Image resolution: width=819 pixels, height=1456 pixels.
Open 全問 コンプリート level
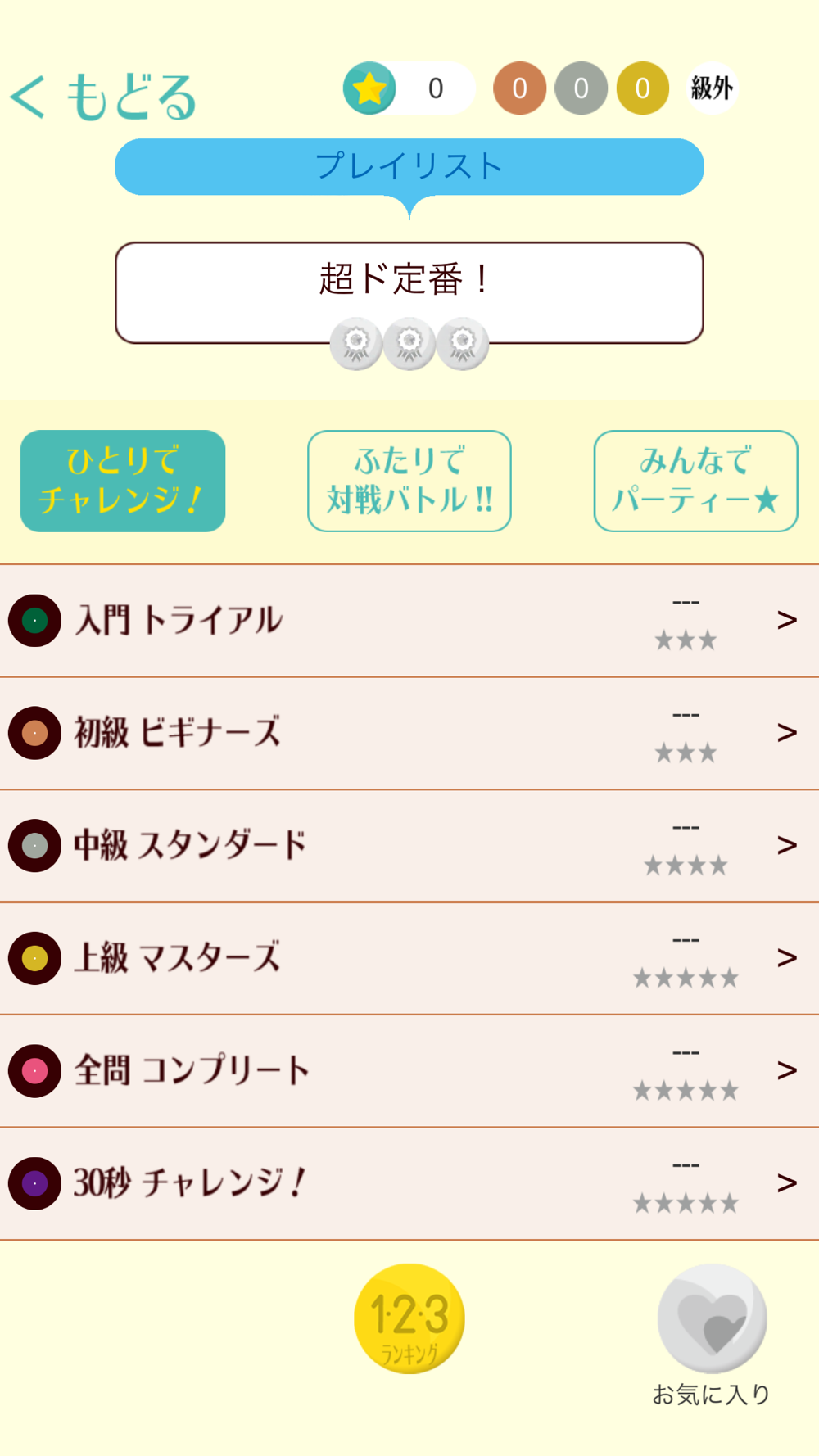click(x=409, y=1071)
